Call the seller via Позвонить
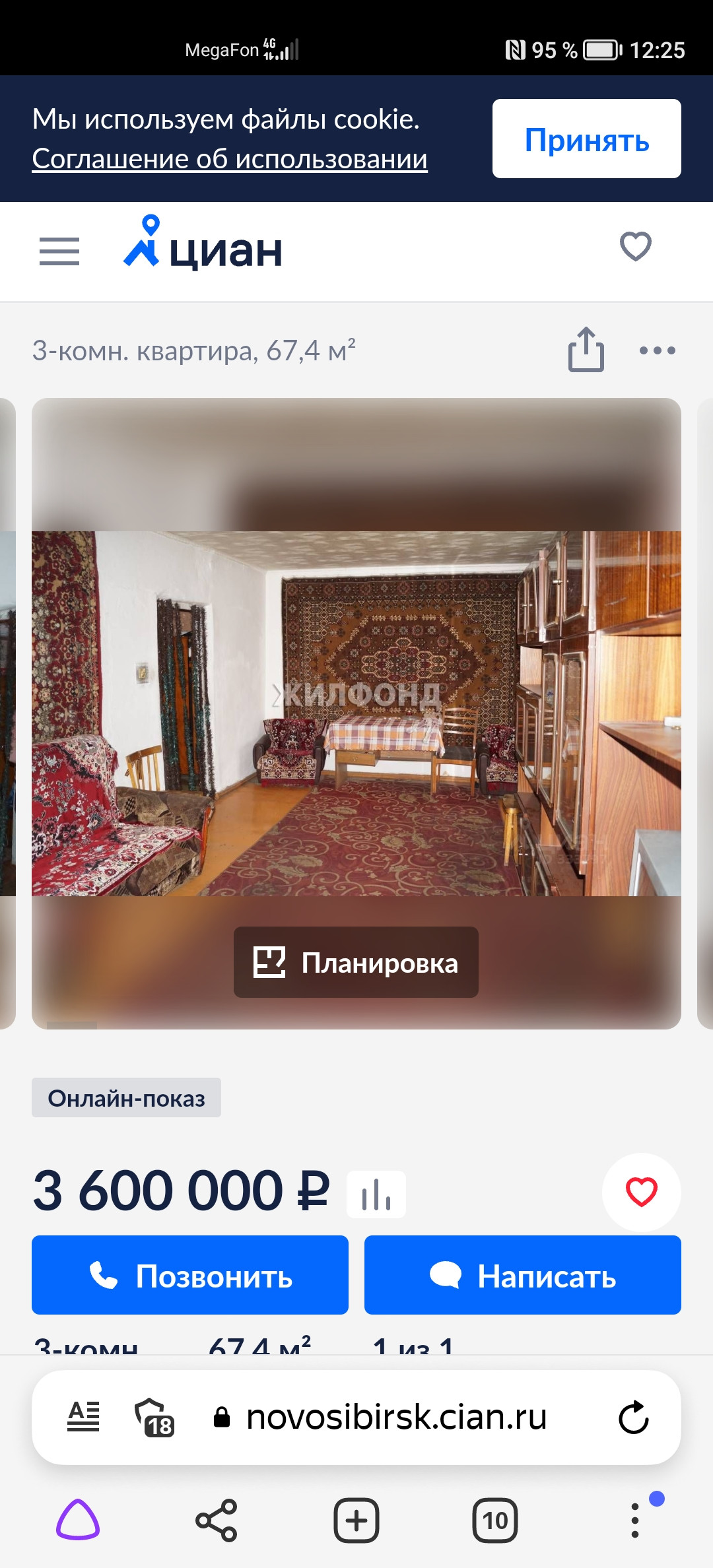713x1568 pixels. coord(190,1275)
